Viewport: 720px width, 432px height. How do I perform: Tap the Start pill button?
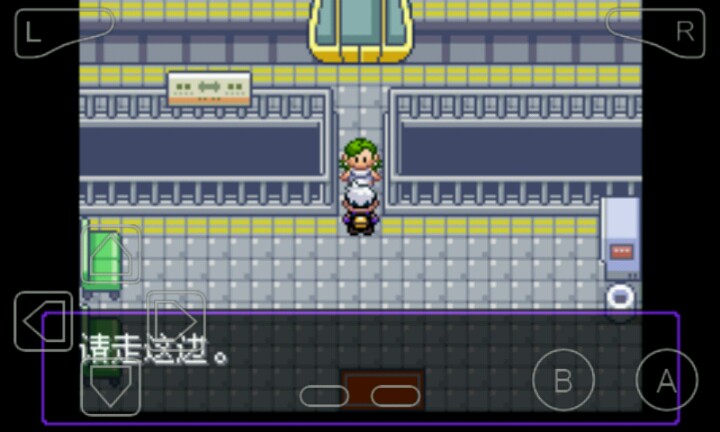(x=395, y=396)
